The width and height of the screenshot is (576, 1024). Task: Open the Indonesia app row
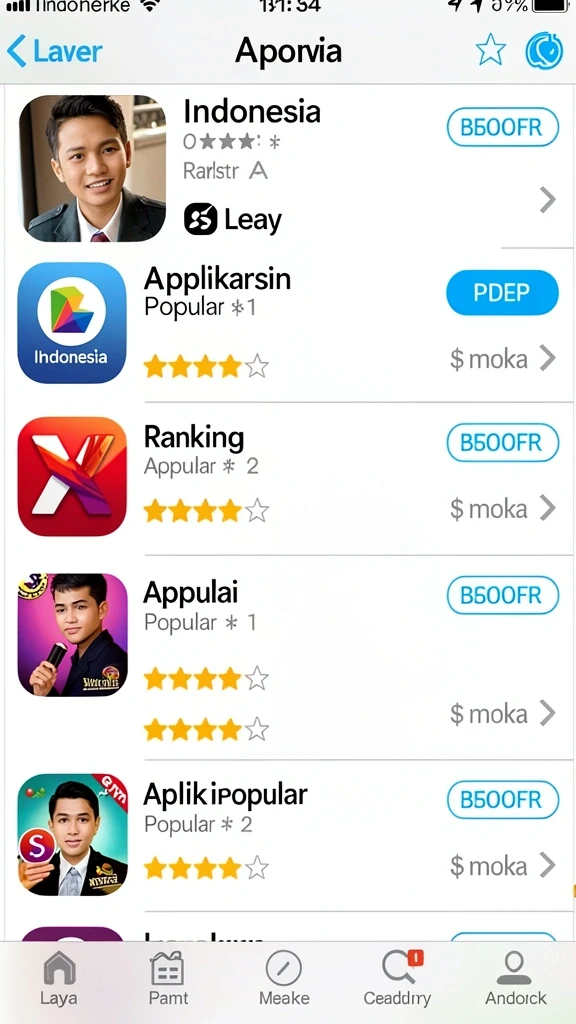click(x=288, y=167)
